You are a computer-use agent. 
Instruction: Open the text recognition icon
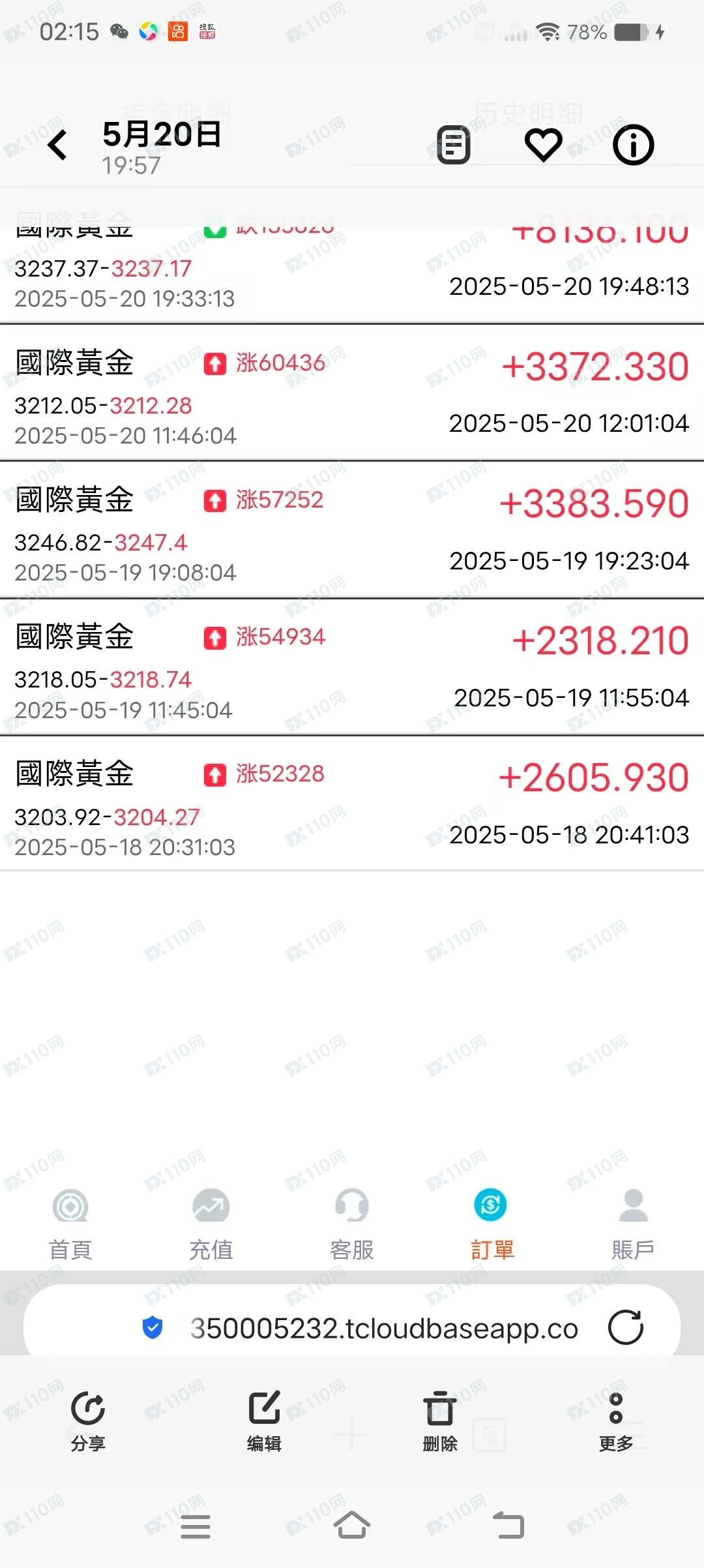tap(454, 145)
